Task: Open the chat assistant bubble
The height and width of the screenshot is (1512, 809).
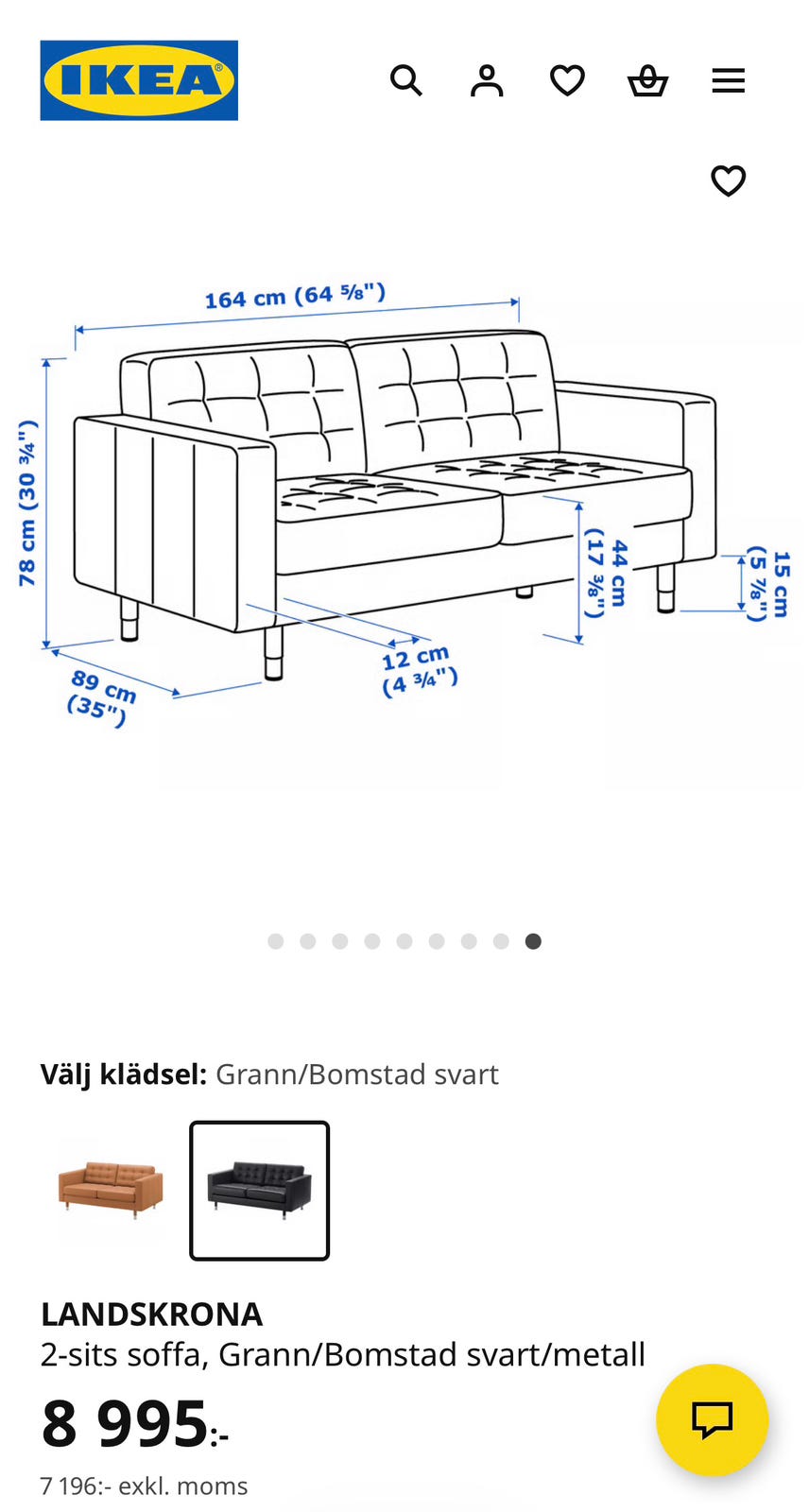Action: [x=714, y=1419]
